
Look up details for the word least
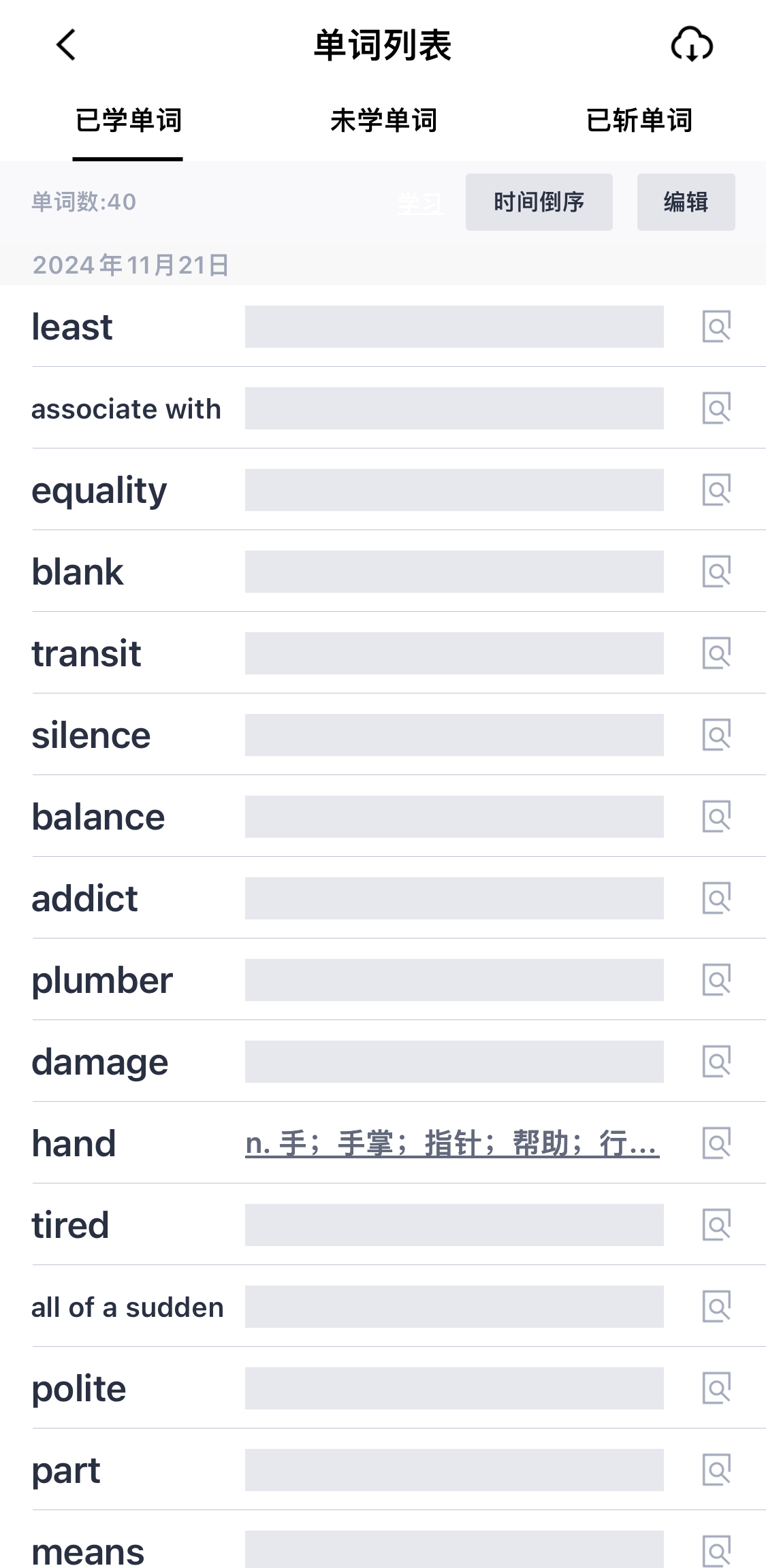coord(716,327)
